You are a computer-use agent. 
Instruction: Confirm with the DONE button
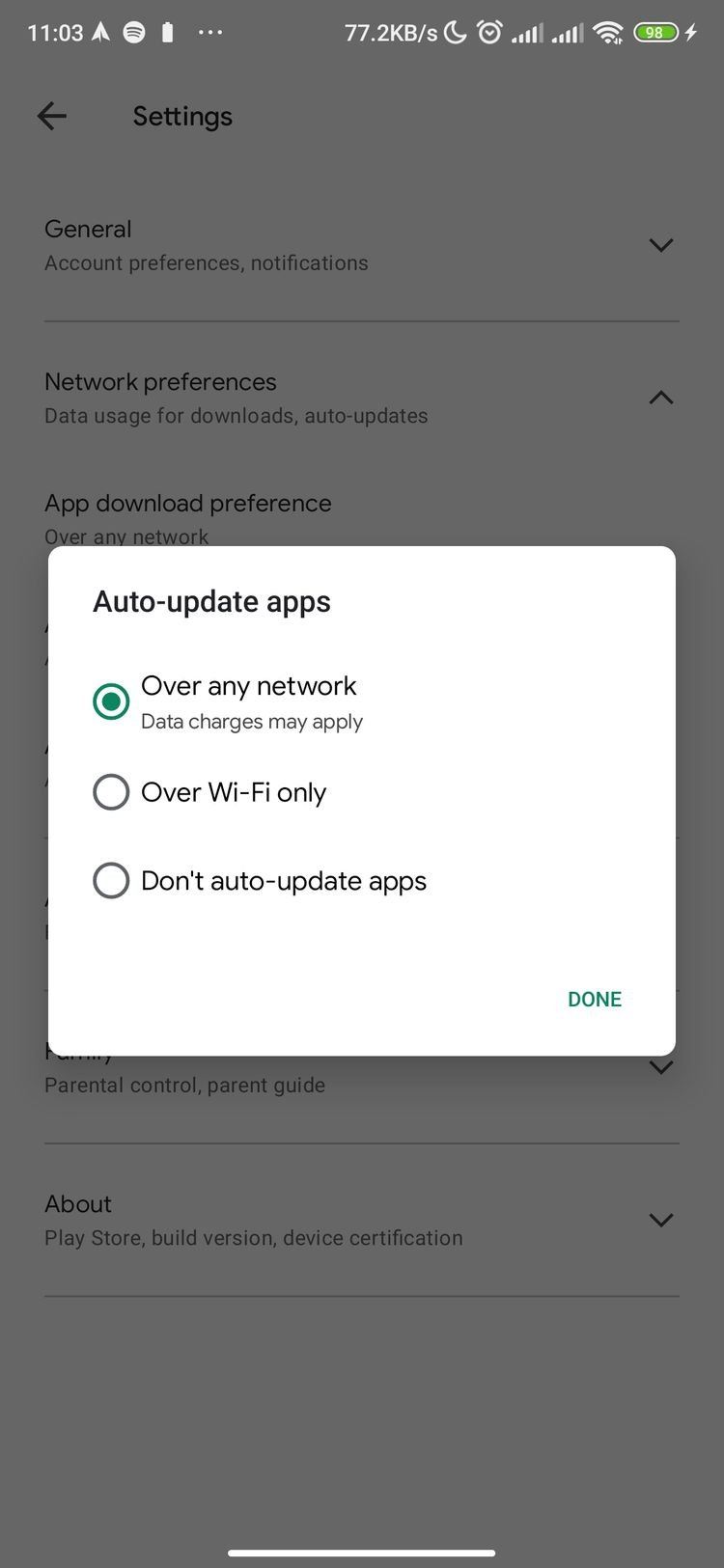[594, 999]
